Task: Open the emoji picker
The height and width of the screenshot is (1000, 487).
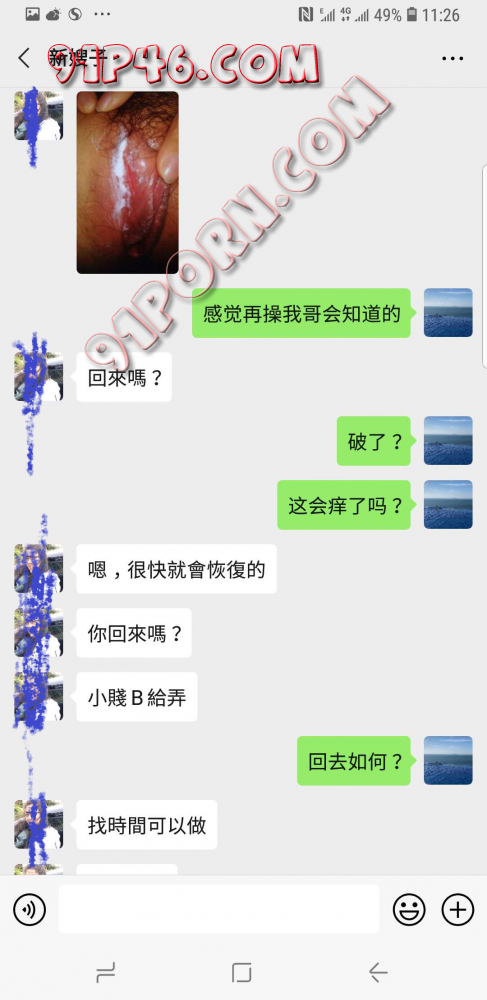Action: pos(409,909)
